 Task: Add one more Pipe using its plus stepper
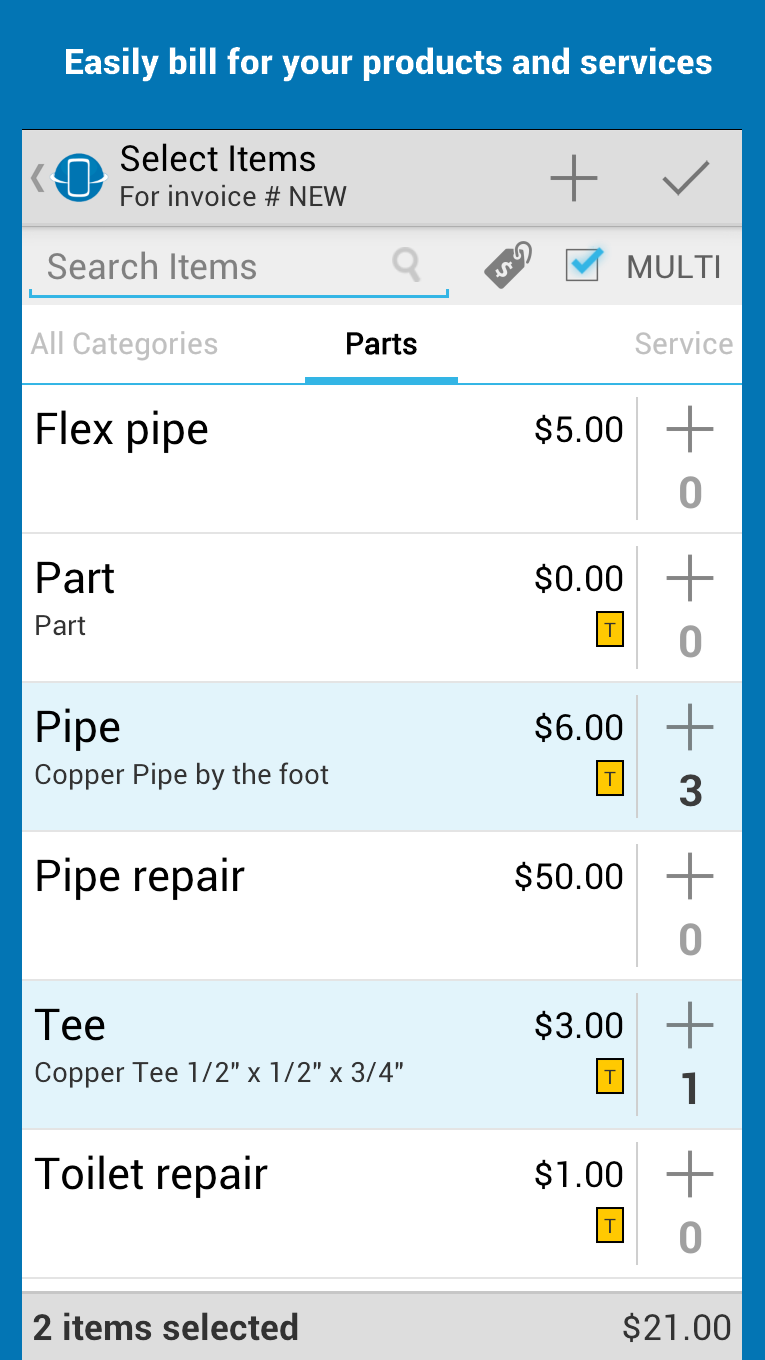click(x=688, y=727)
